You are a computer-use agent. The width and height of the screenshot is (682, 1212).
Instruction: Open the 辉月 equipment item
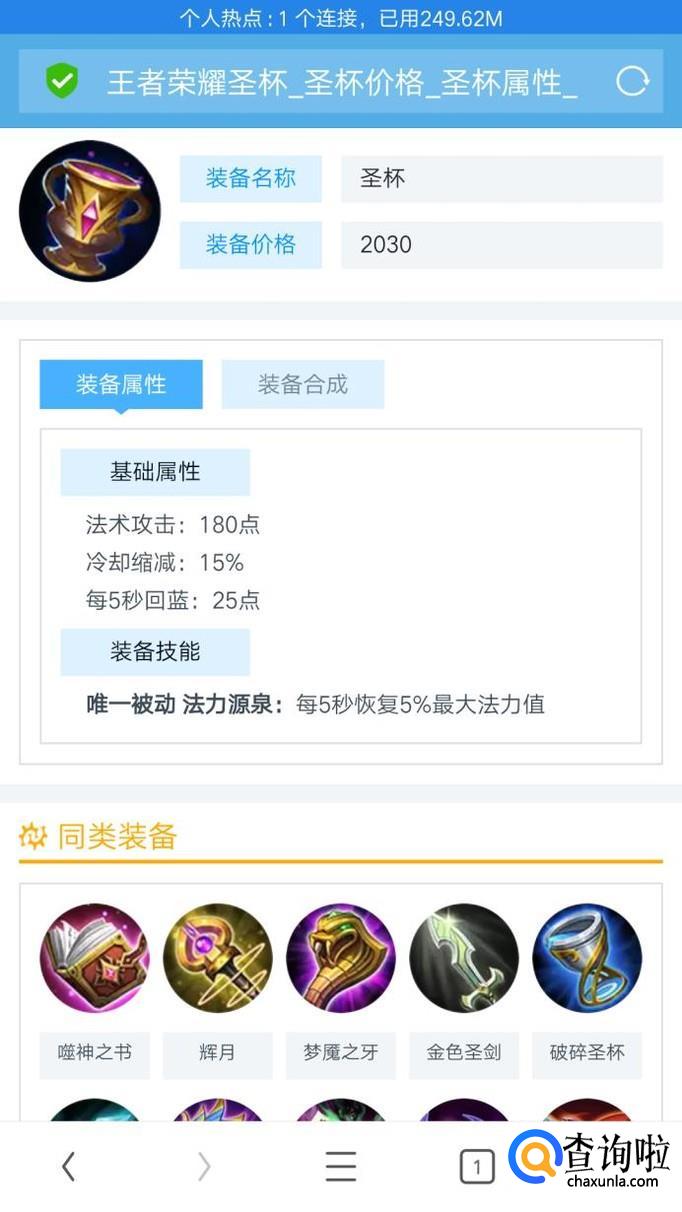pos(218,959)
